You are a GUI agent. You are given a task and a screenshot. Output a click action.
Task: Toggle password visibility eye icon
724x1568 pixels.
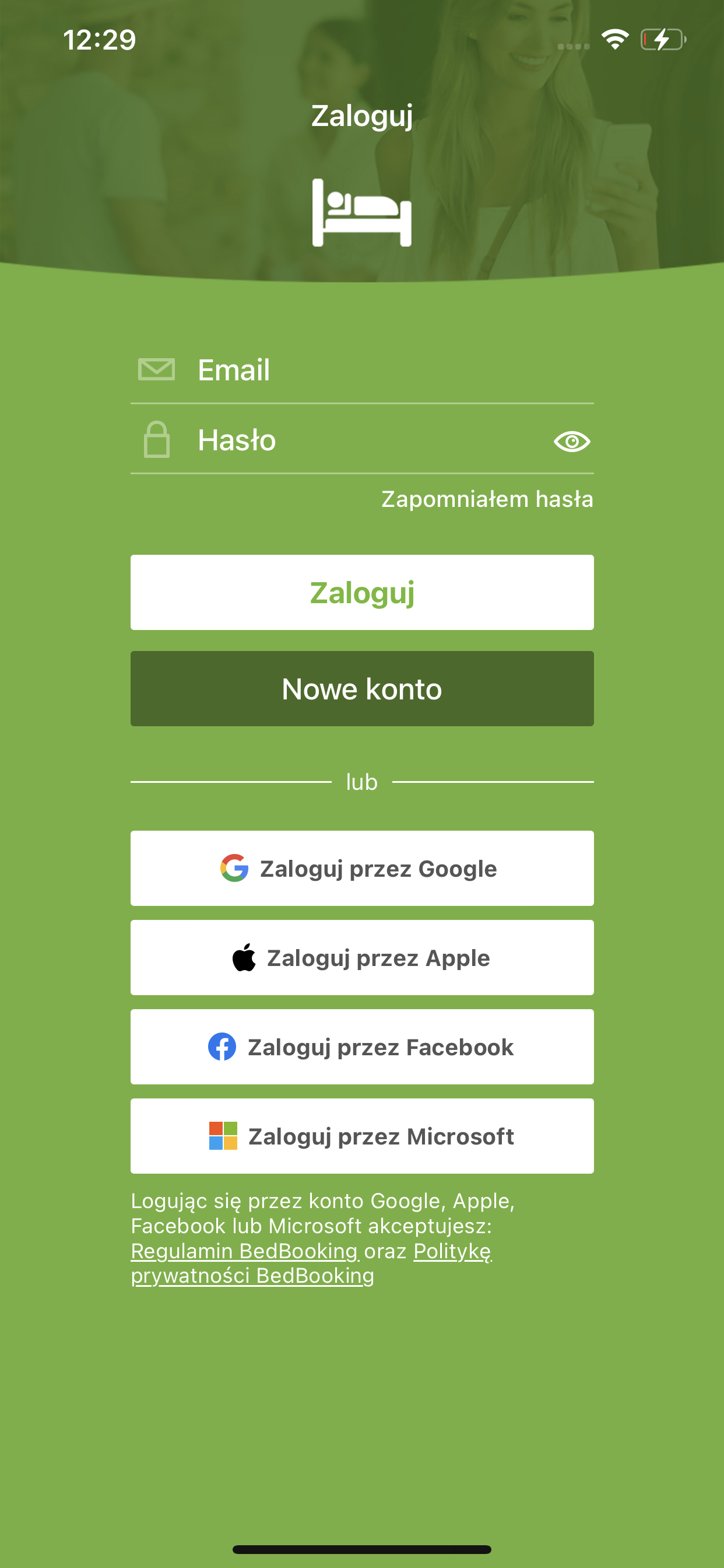[x=571, y=442]
